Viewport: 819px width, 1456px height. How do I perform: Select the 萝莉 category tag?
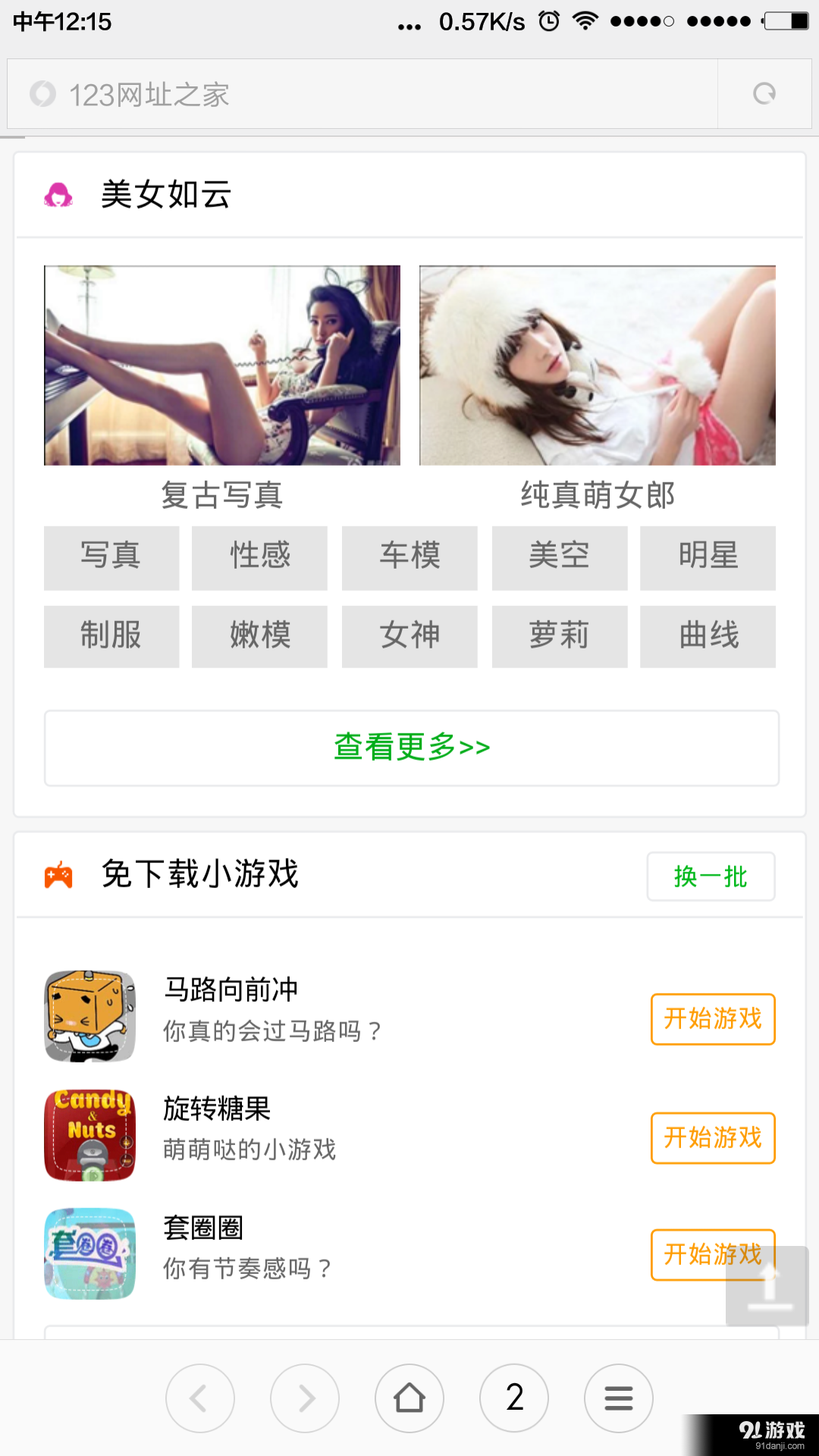559,637
